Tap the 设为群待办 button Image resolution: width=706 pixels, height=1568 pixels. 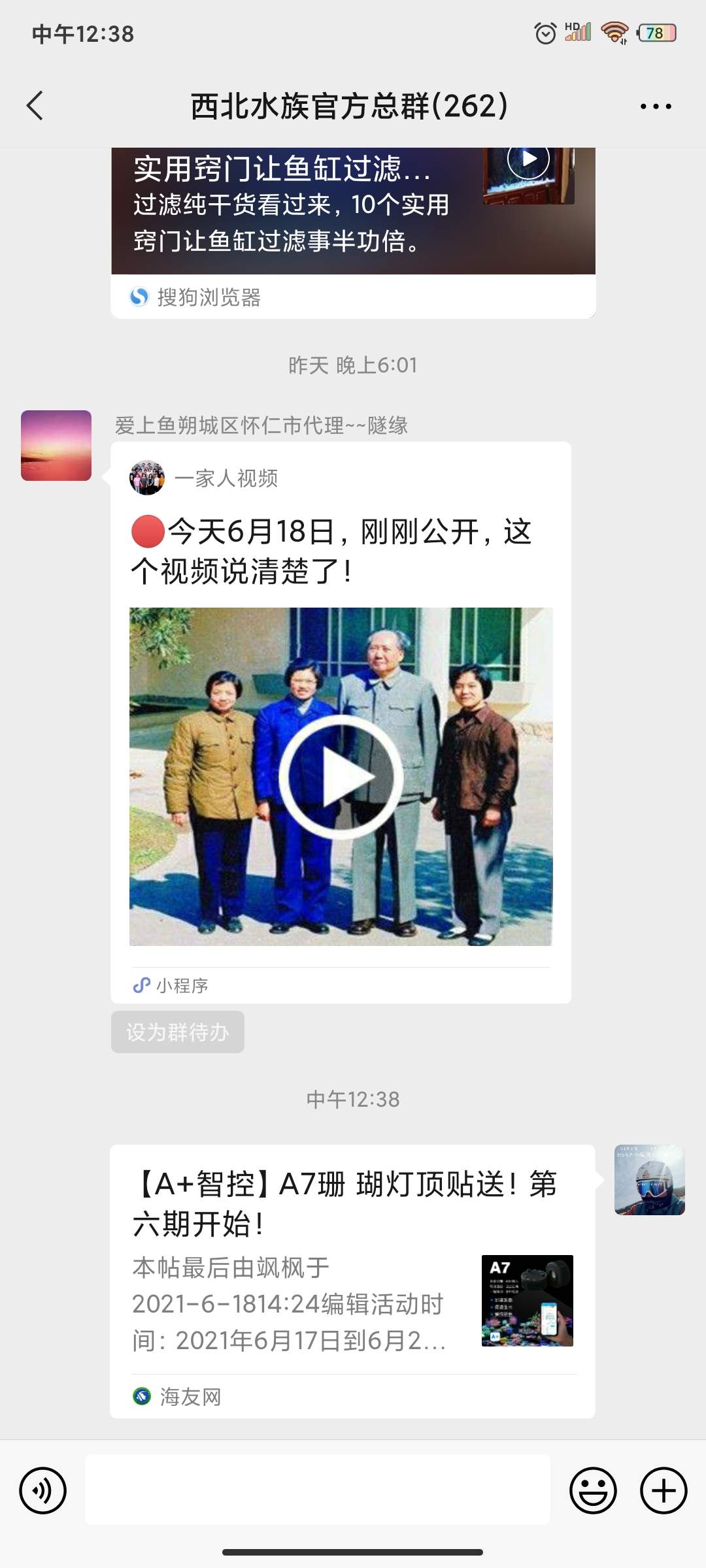[178, 1032]
